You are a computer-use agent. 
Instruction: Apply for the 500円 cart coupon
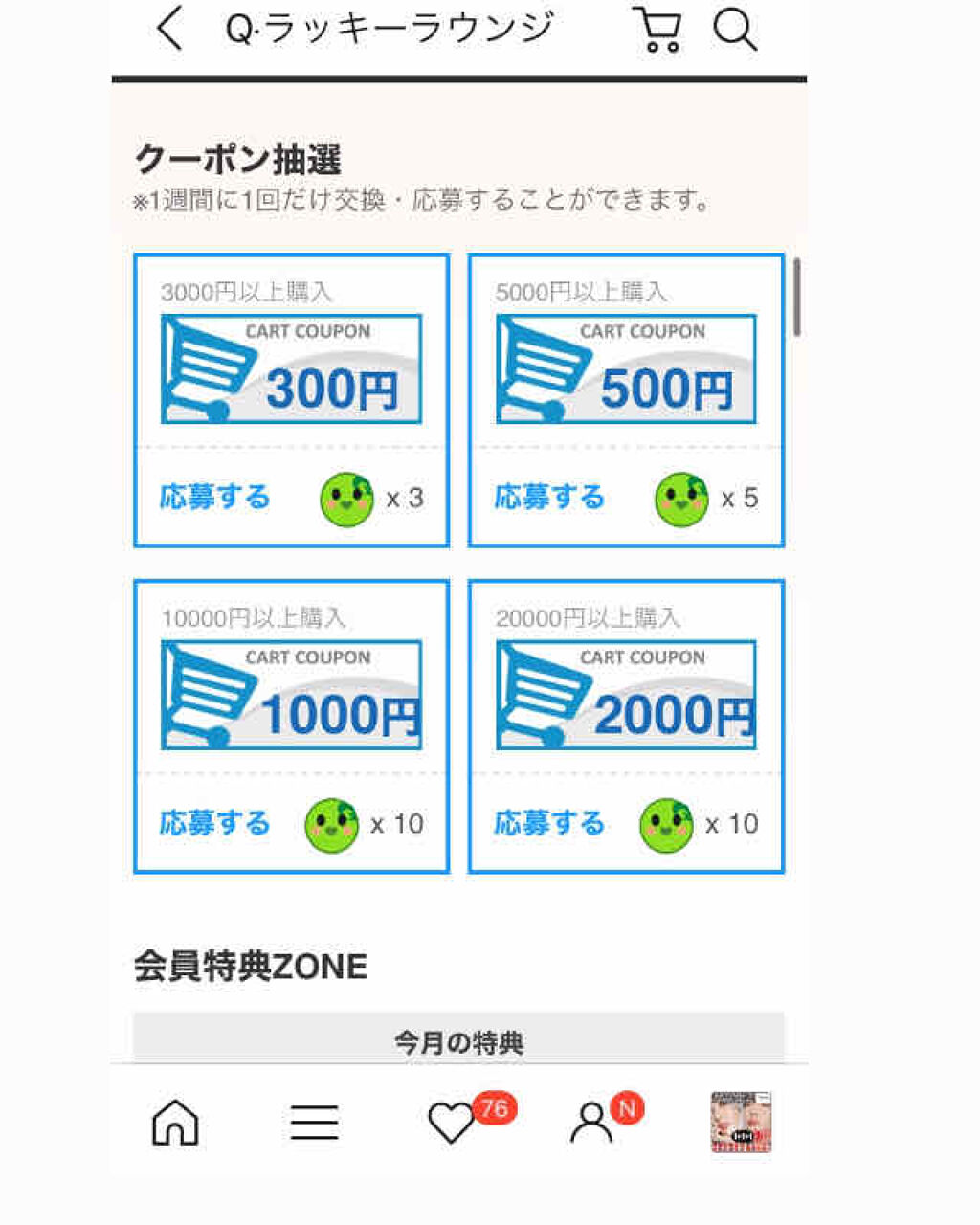(x=550, y=498)
